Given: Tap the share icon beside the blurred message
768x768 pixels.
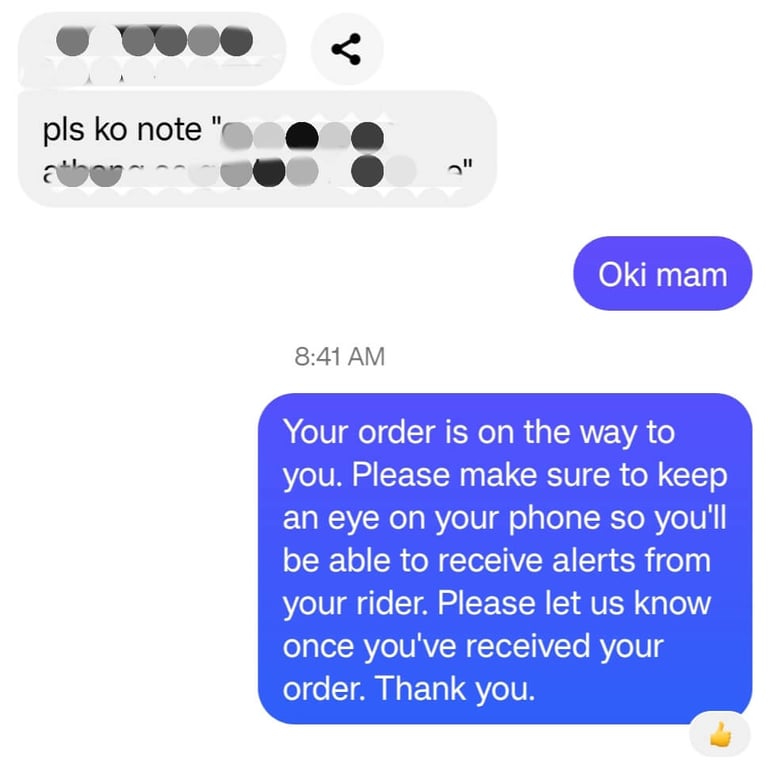Looking at the screenshot, I should (x=347, y=49).
